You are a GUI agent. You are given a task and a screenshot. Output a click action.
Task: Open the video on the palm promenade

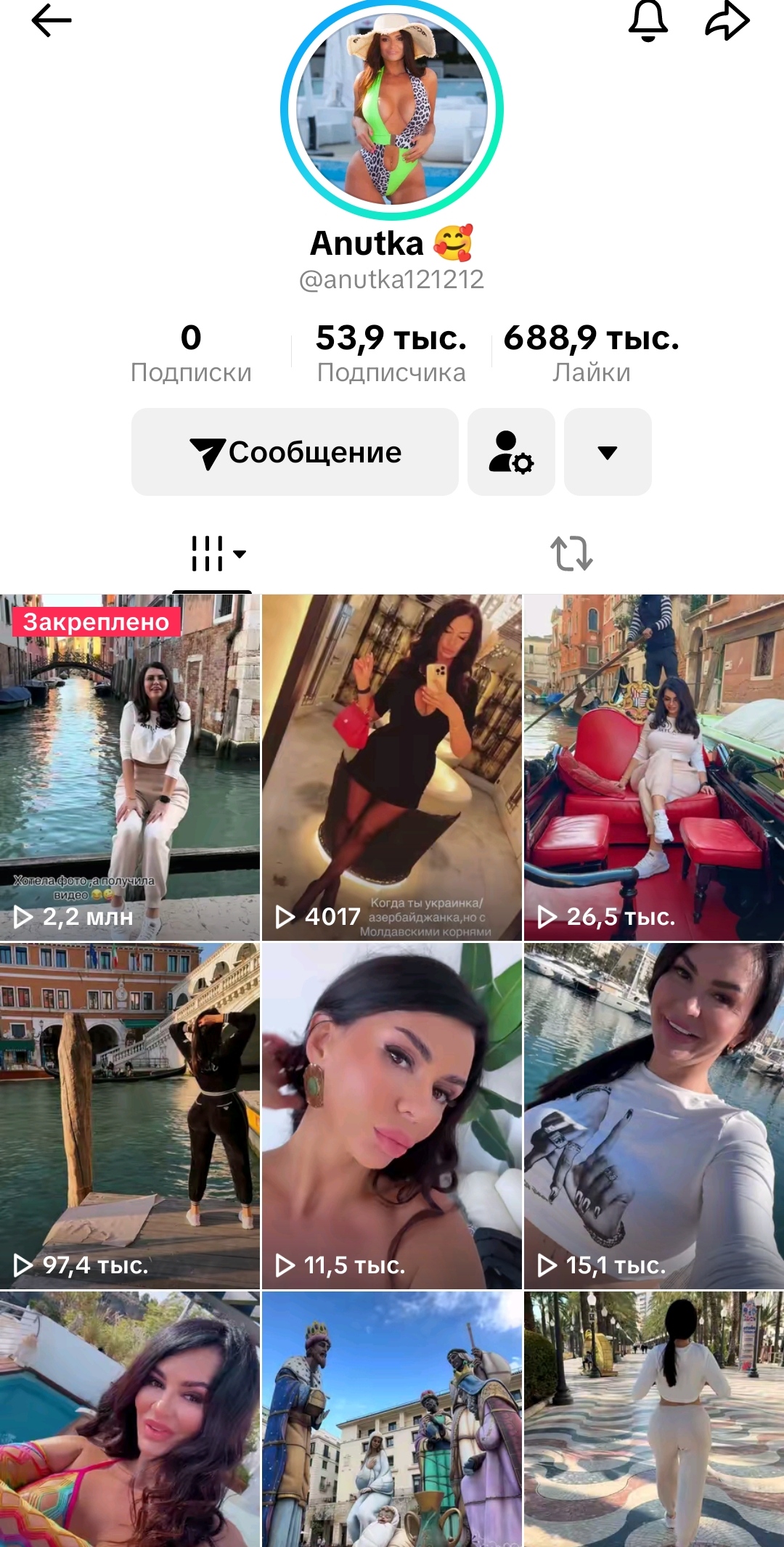click(654, 1419)
